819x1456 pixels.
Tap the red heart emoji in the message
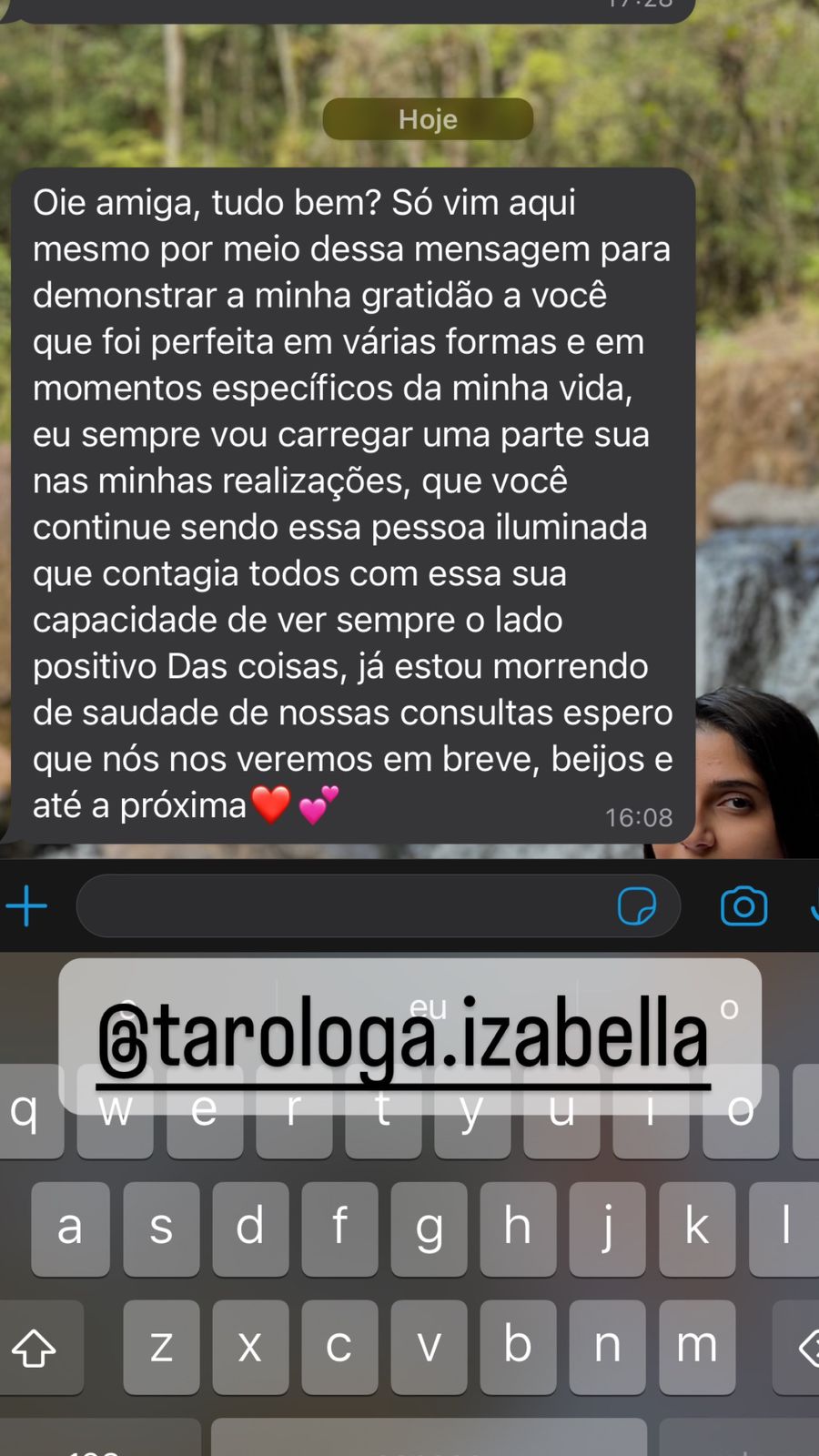click(272, 805)
